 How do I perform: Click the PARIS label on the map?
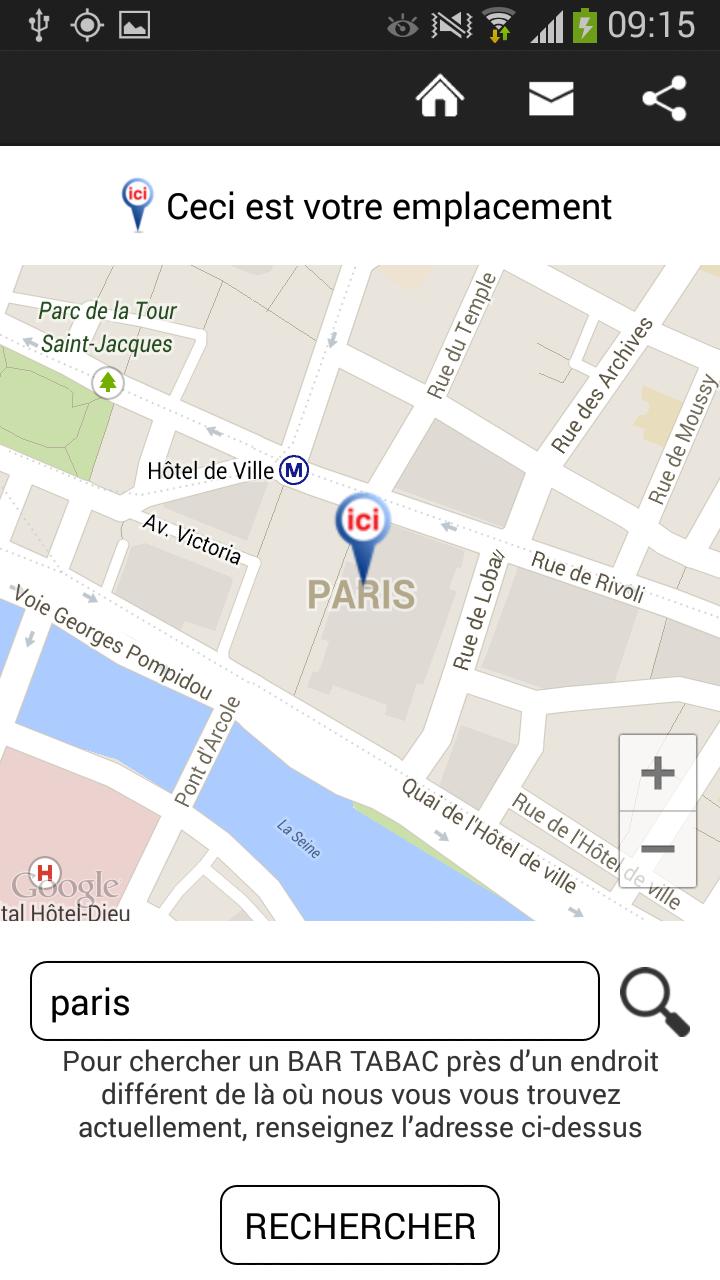pos(363,594)
